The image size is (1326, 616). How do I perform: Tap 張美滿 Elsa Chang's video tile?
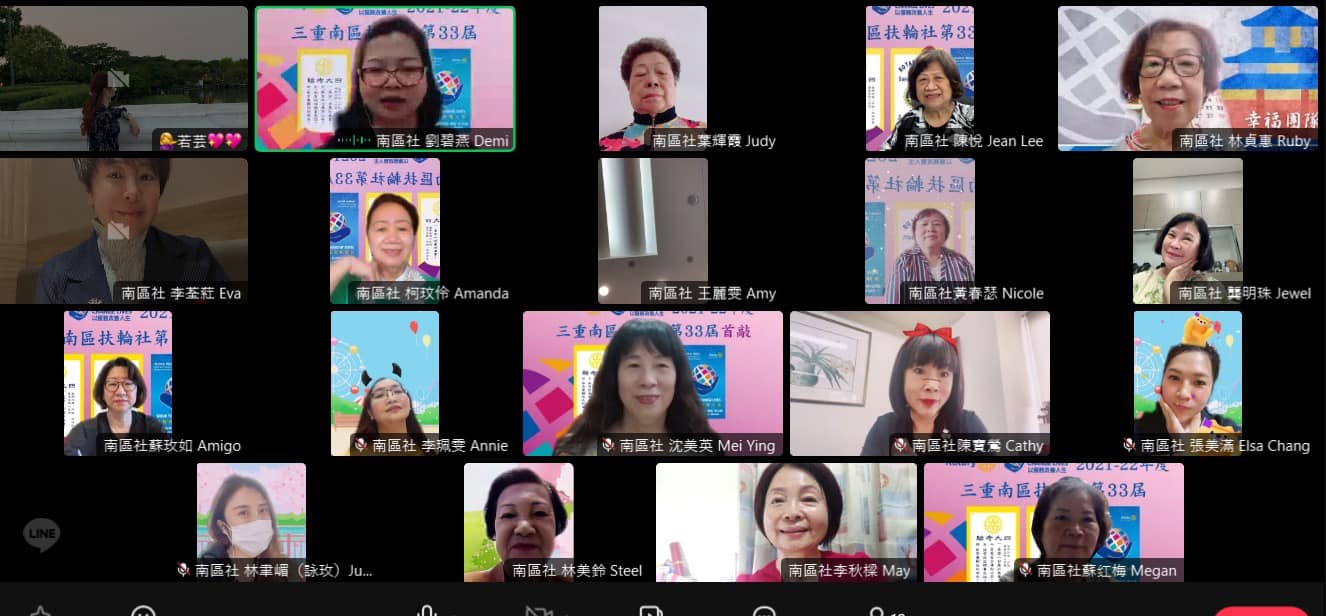(x=1187, y=383)
